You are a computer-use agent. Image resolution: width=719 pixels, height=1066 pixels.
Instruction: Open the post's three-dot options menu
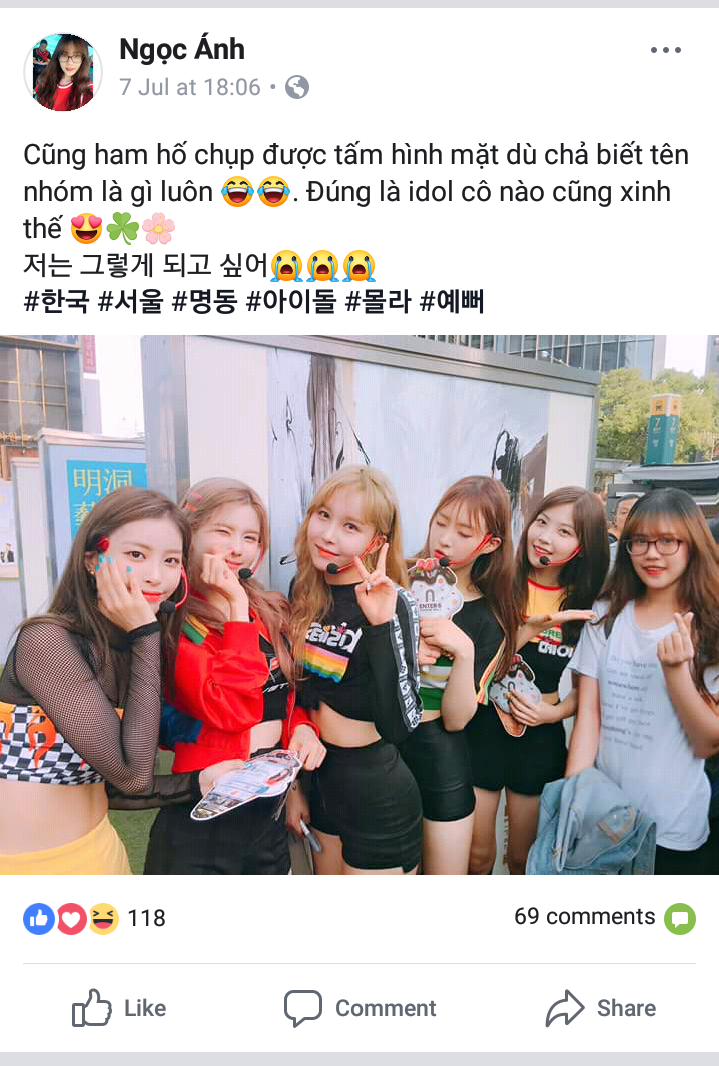point(665,50)
